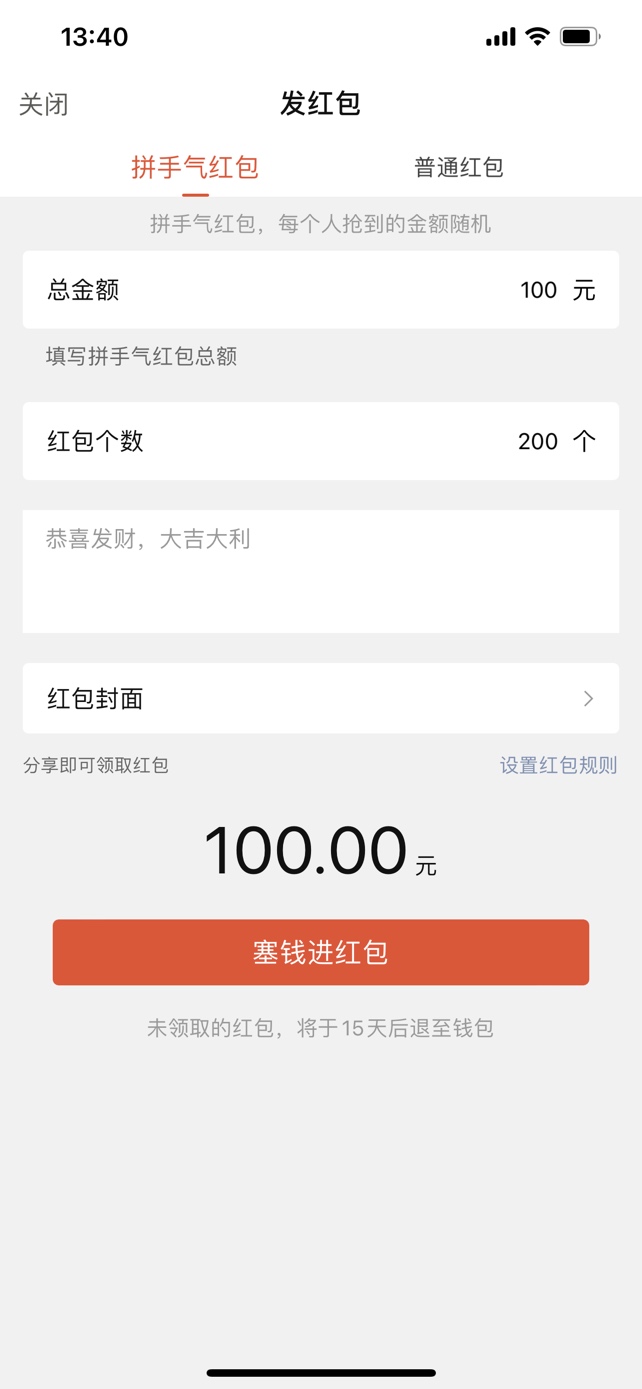
Task: Edit the 总金额 amount field
Action: click(321, 290)
